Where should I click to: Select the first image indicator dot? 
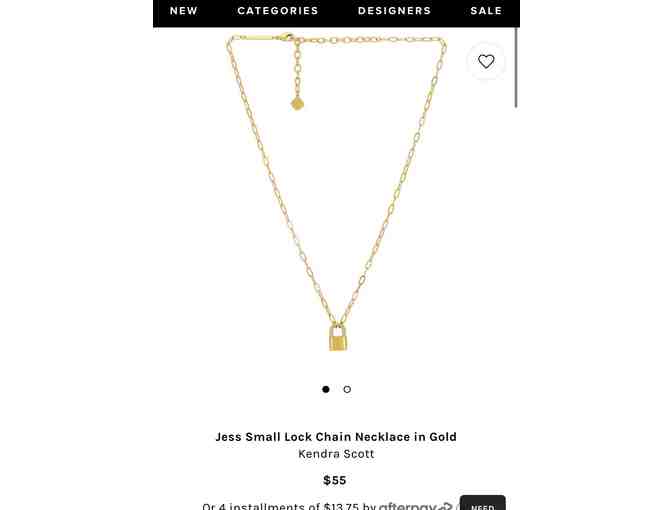coord(326,389)
